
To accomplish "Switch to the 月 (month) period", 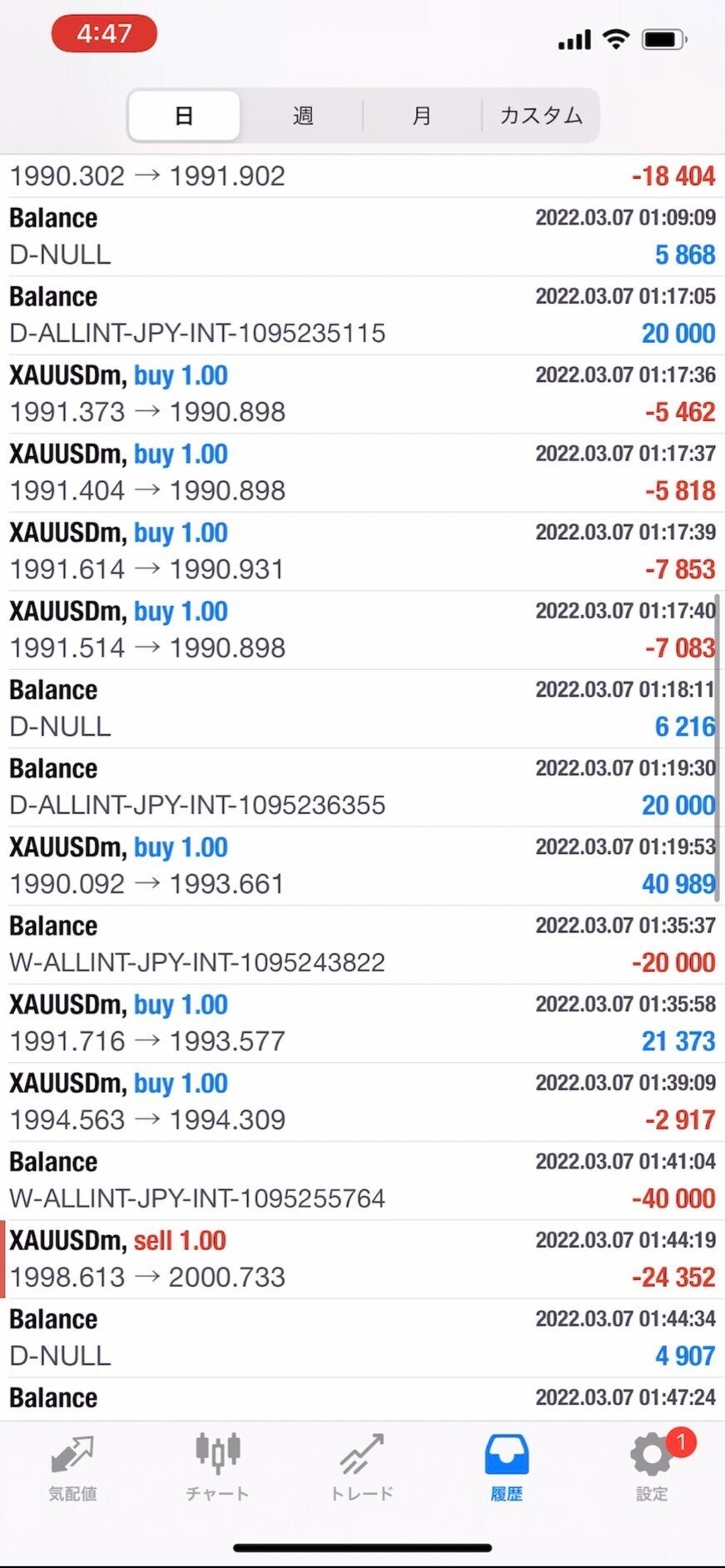I will [422, 116].
